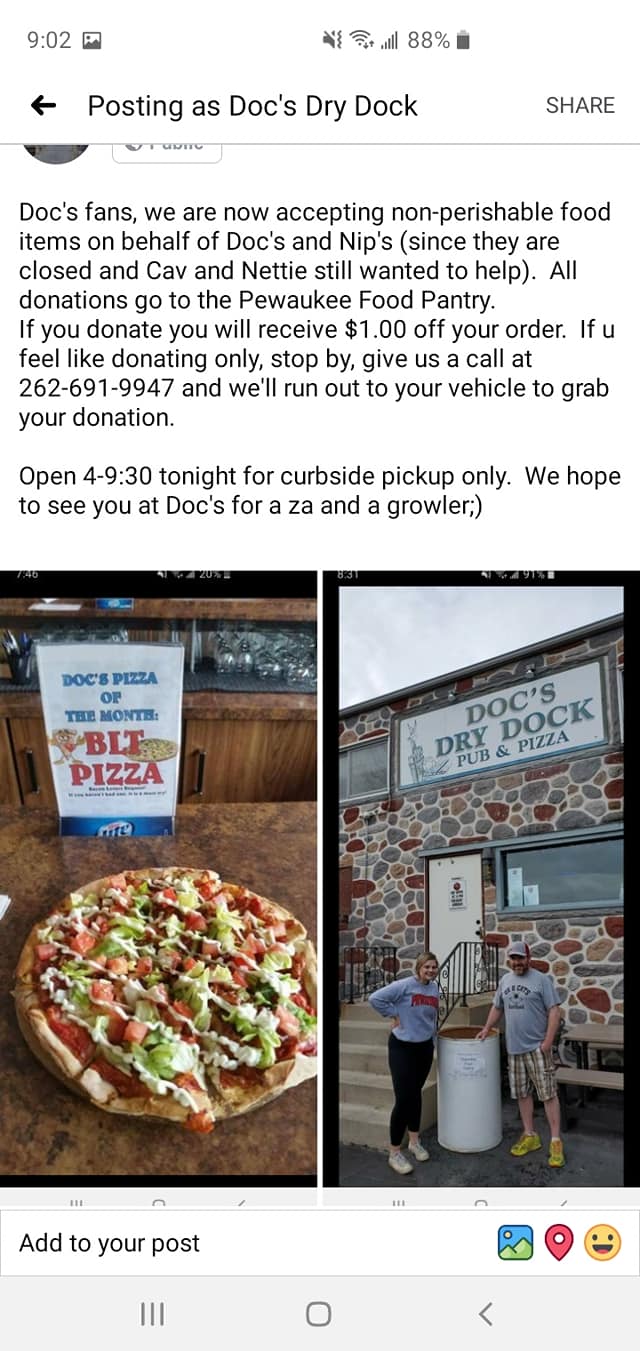Screen dimensions: 640x1351
Task: Tap the back arrow in the header
Action: 43,105
